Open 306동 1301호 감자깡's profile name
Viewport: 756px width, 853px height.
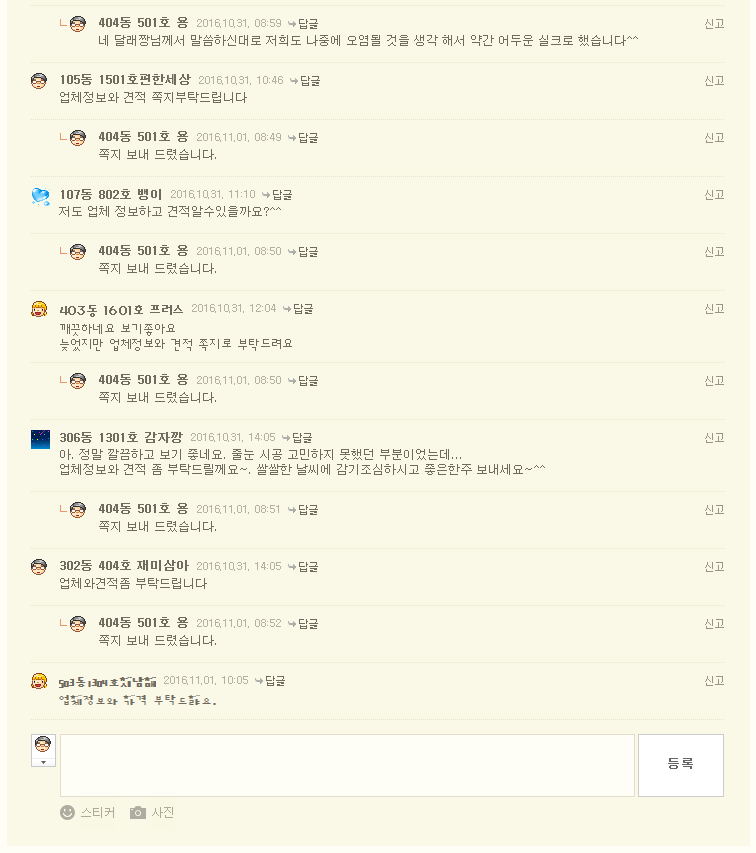tap(120, 437)
